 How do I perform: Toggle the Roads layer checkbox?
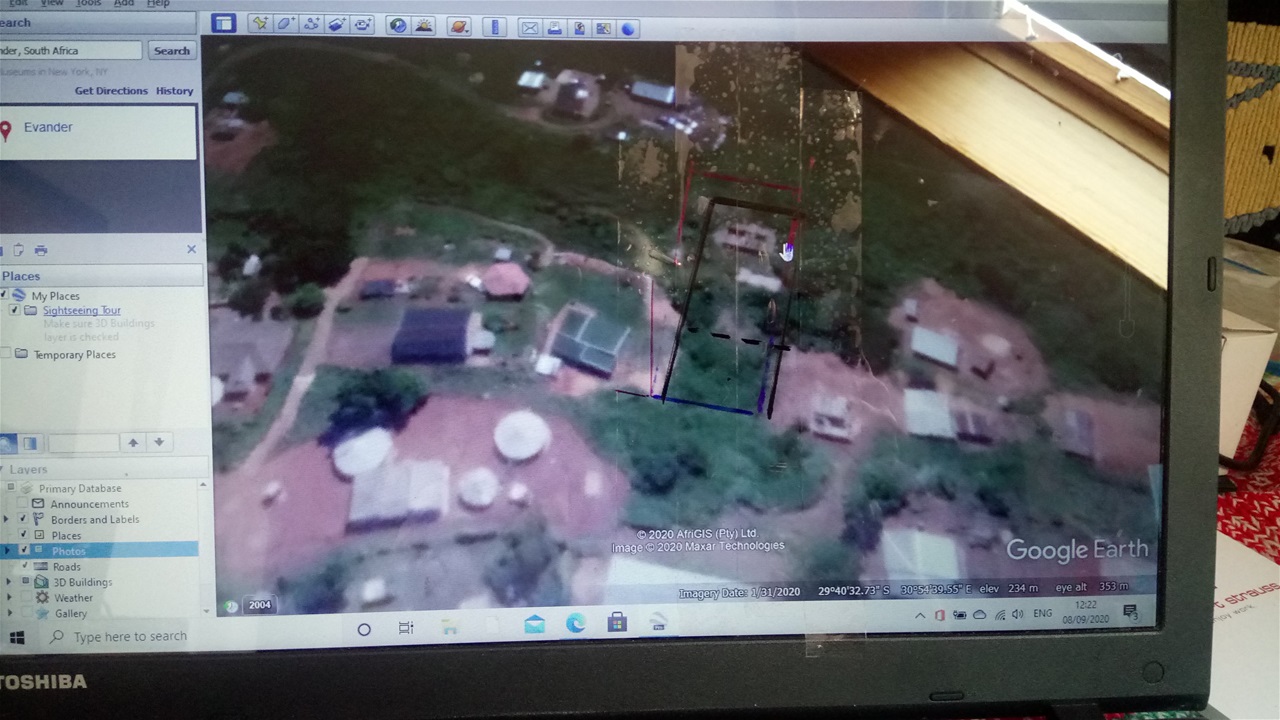(25, 566)
